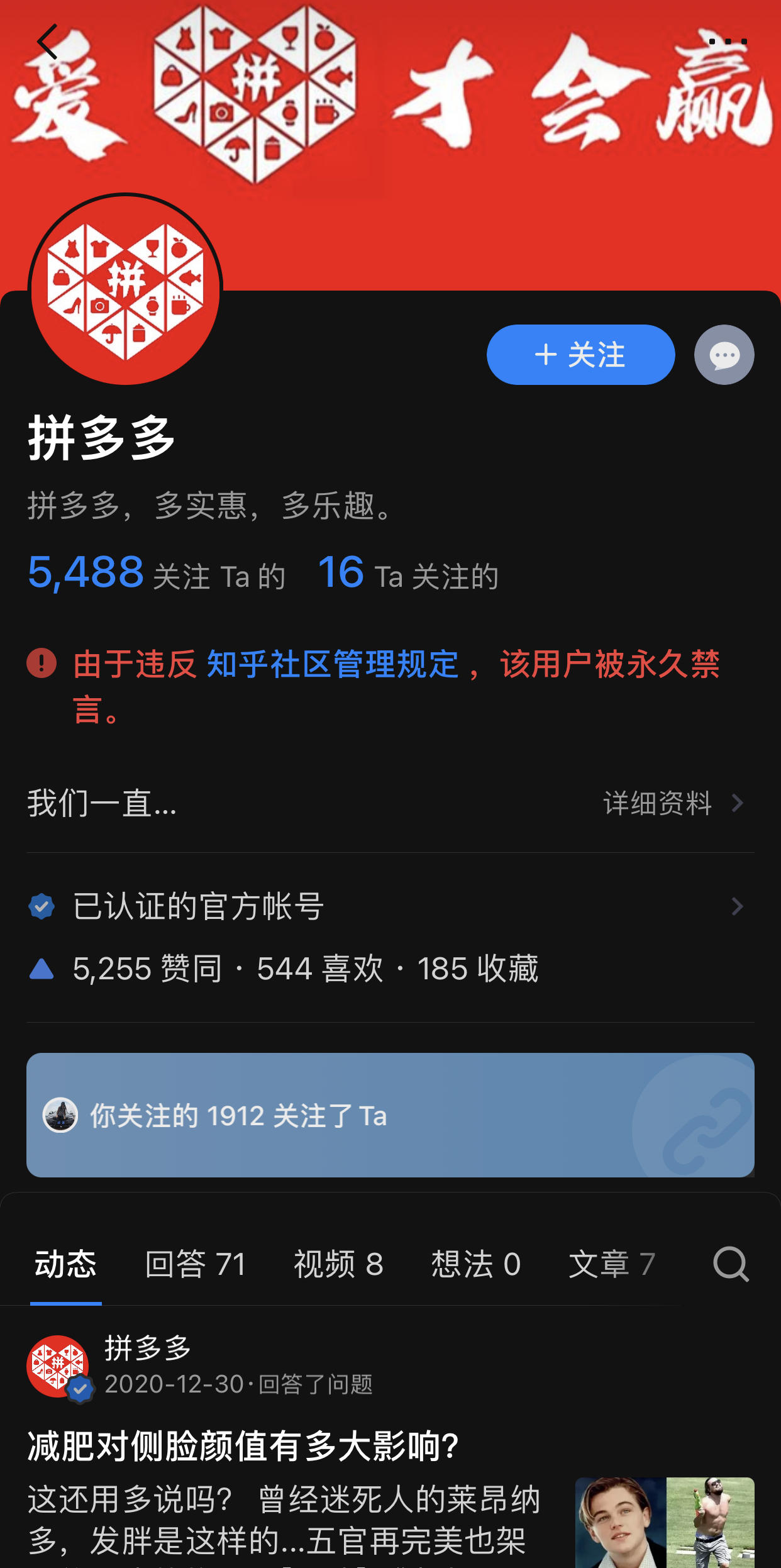Viewport: 781px width, 1568px height.
Task: Search within this user's content
Action: point(731,1264)
